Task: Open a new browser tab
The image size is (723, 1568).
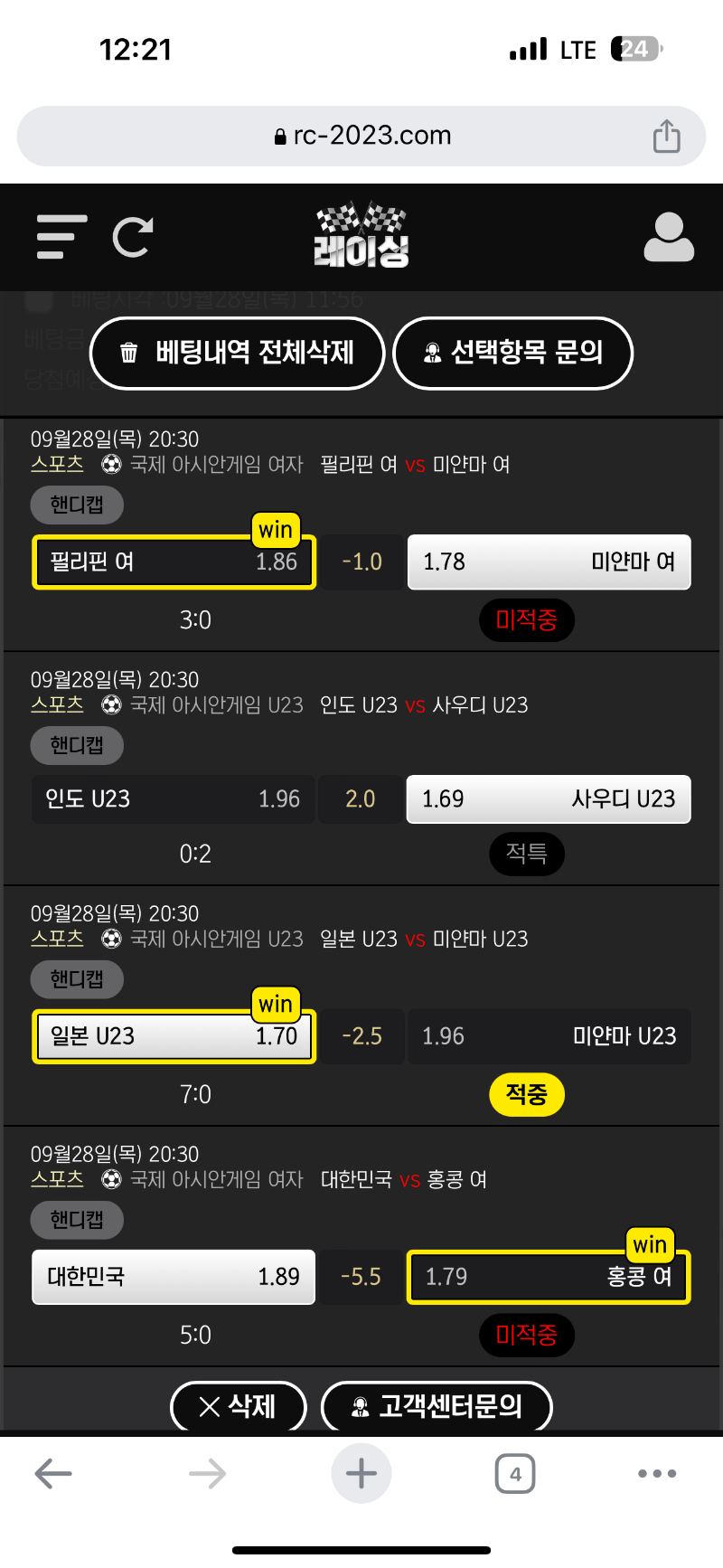Action: point(361,1473)
